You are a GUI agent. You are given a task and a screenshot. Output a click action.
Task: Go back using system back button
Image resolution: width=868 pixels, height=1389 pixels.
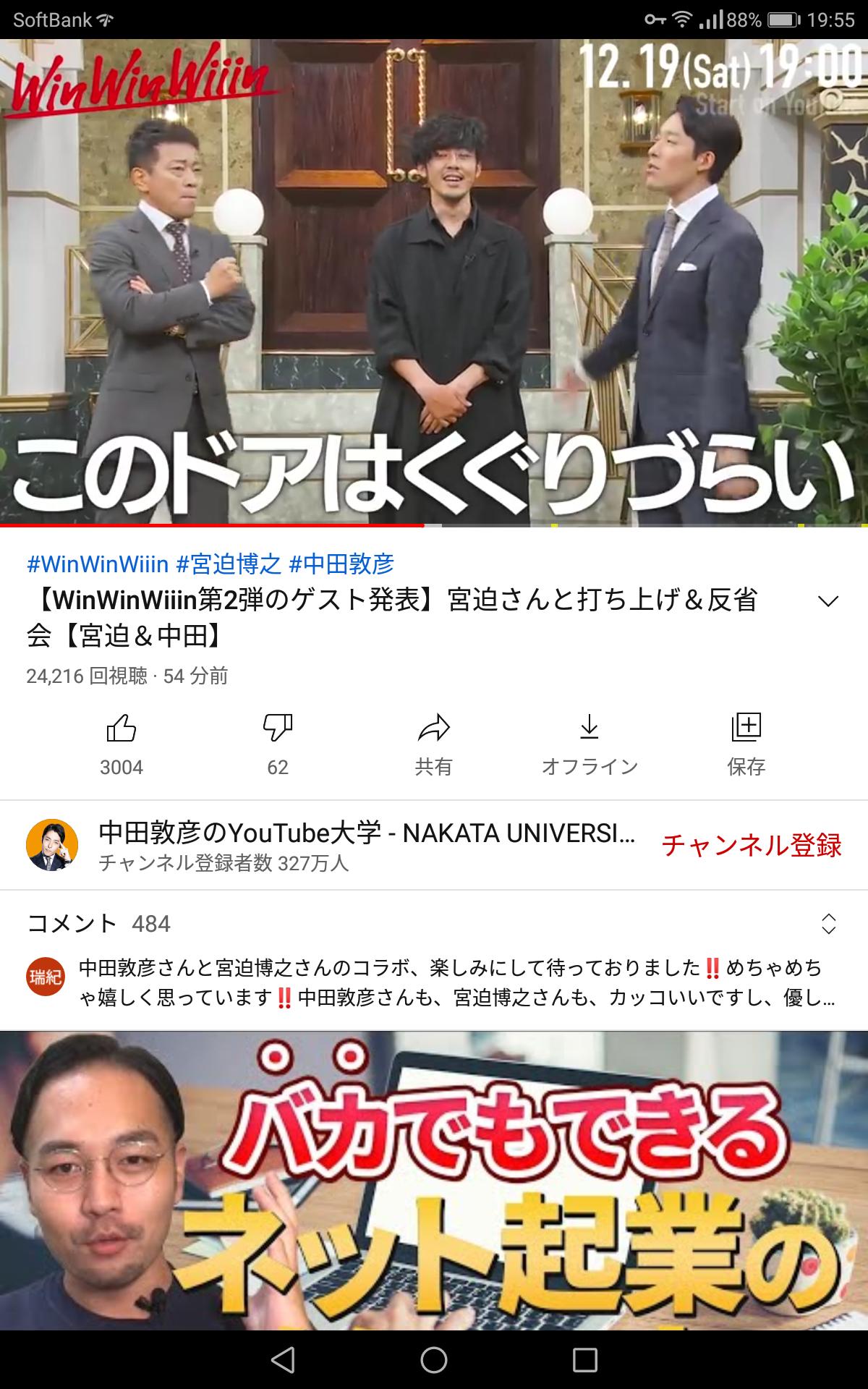point(283,1360)
